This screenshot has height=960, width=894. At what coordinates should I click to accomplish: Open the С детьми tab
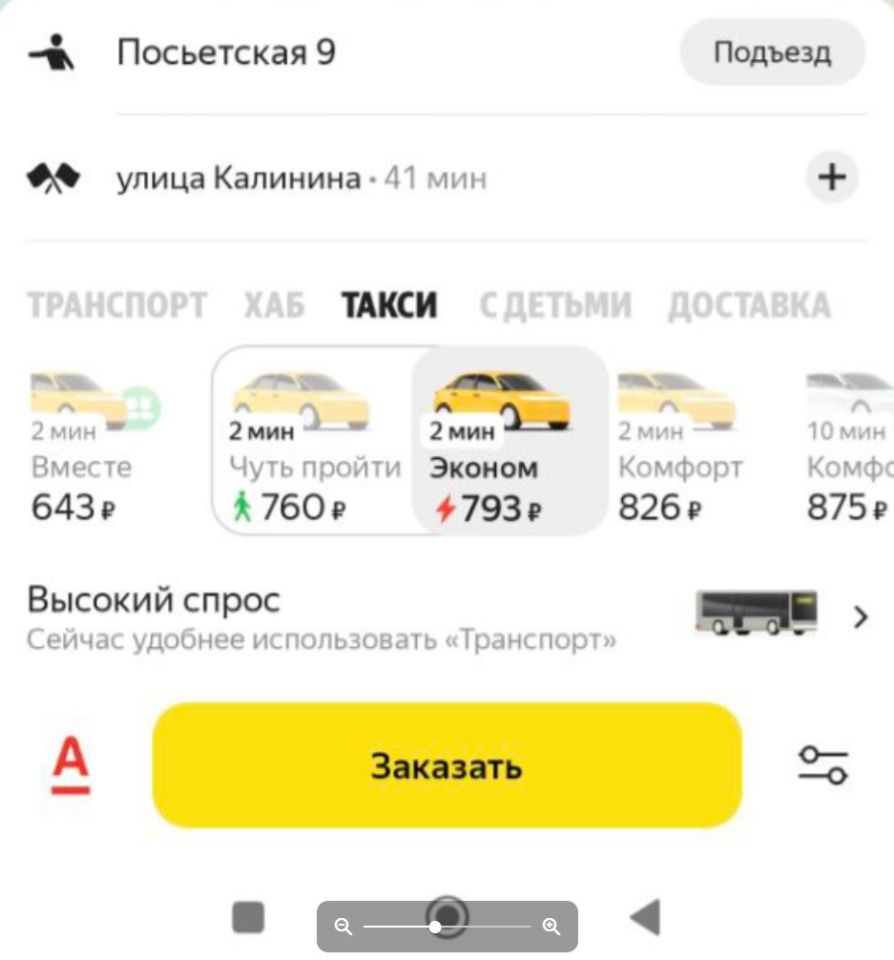[554, 305]
